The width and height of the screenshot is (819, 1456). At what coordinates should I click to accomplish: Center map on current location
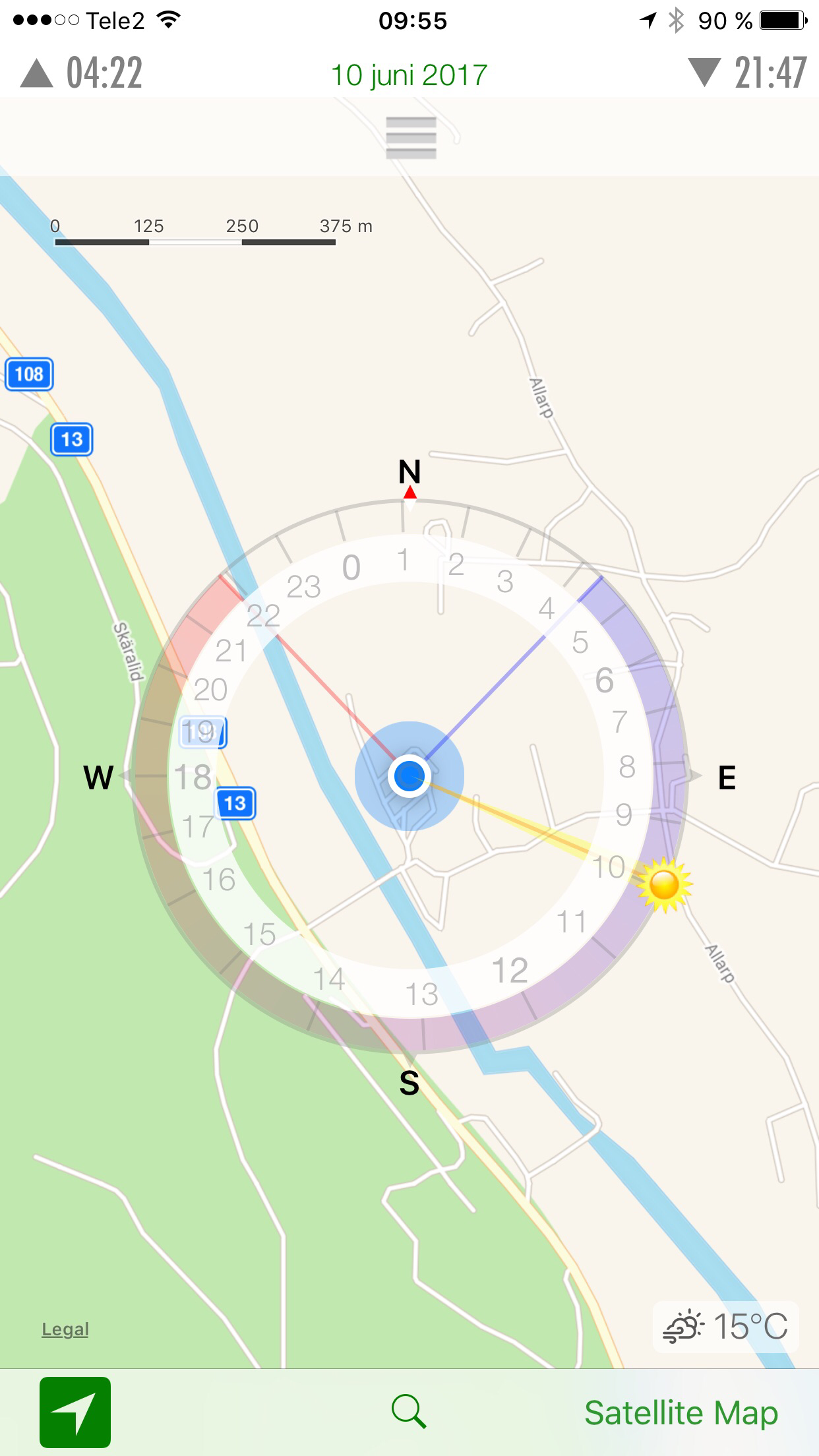pyautogui.click(x=75, y=1412)
